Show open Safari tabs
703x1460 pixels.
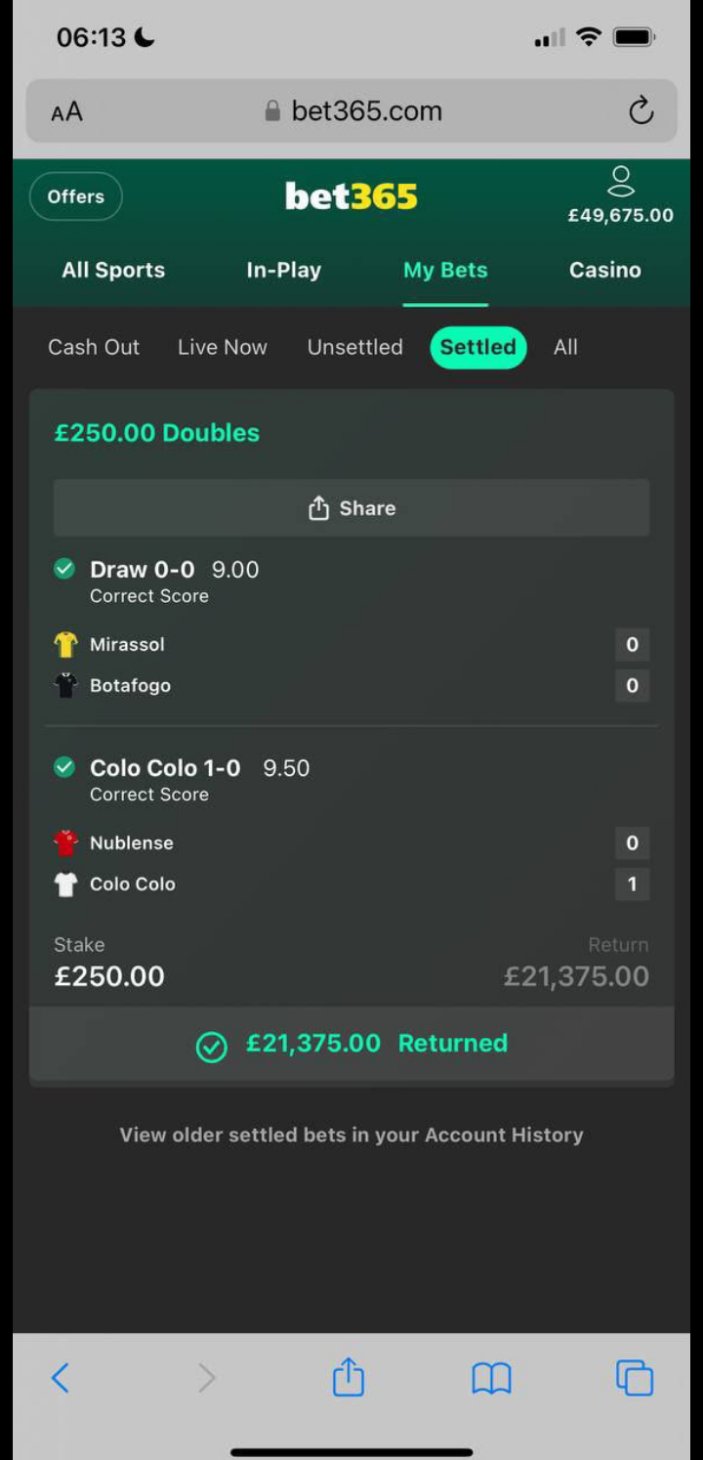pyautogui.click(x=634, y=1378)
